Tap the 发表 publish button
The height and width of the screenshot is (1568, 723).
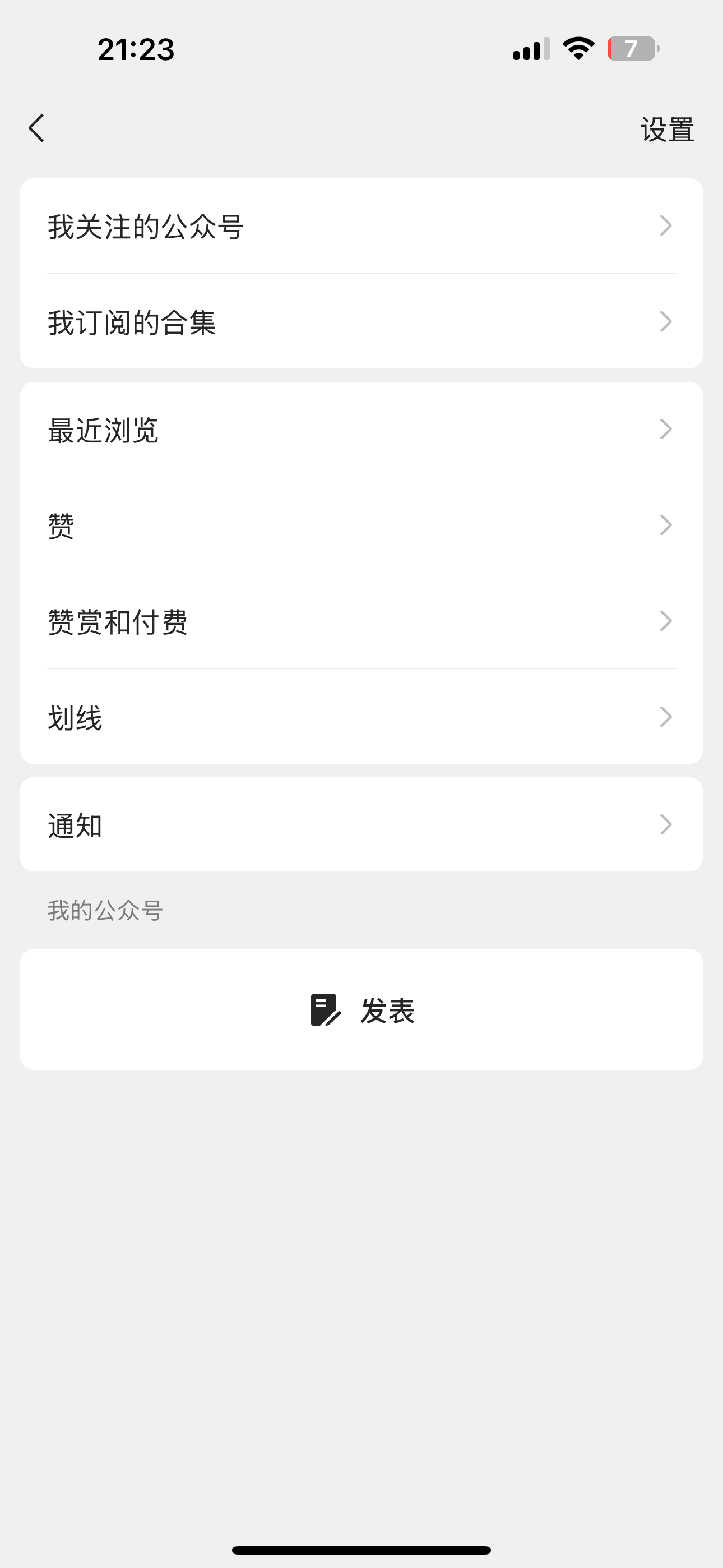pyautogui.click(x=361, y=1010)
